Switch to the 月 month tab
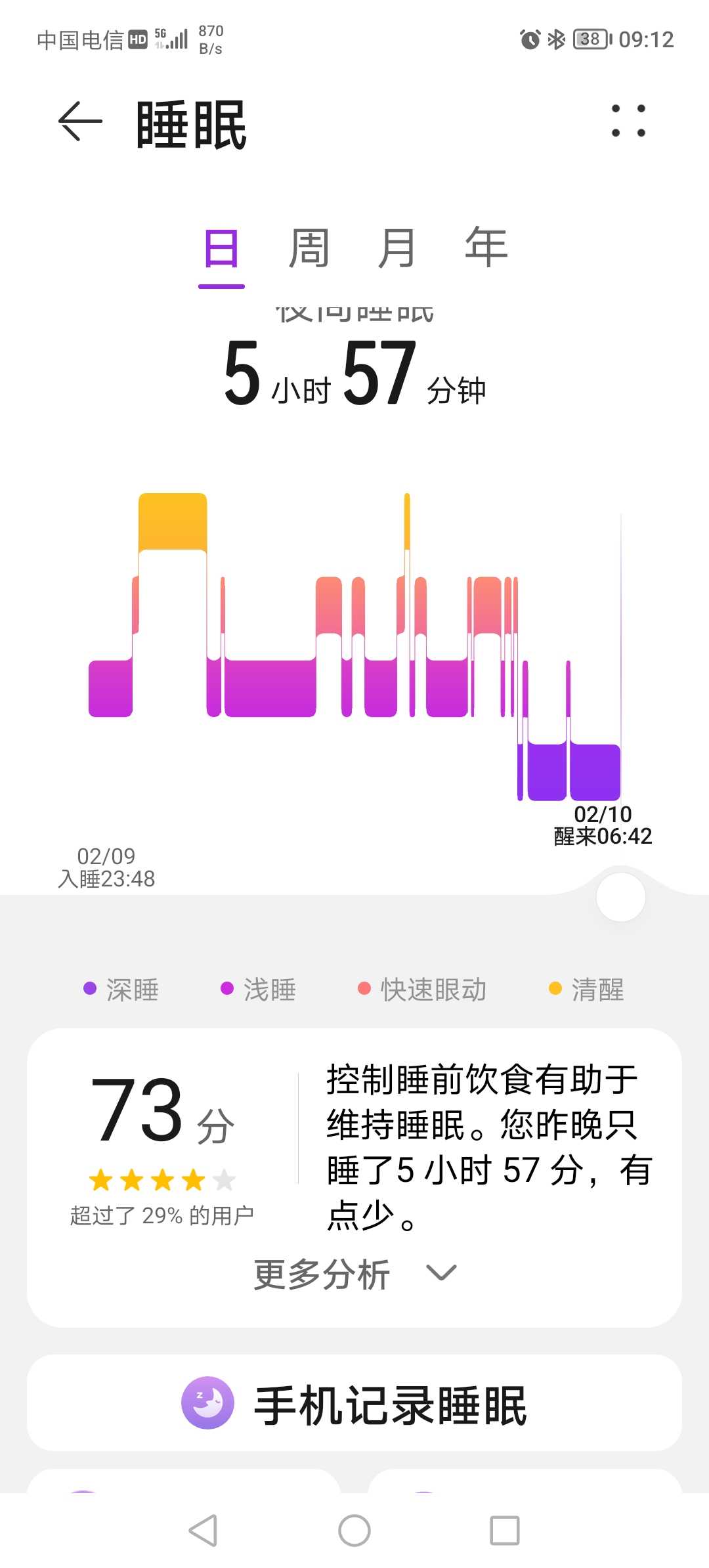 click(x=397, y=249)
